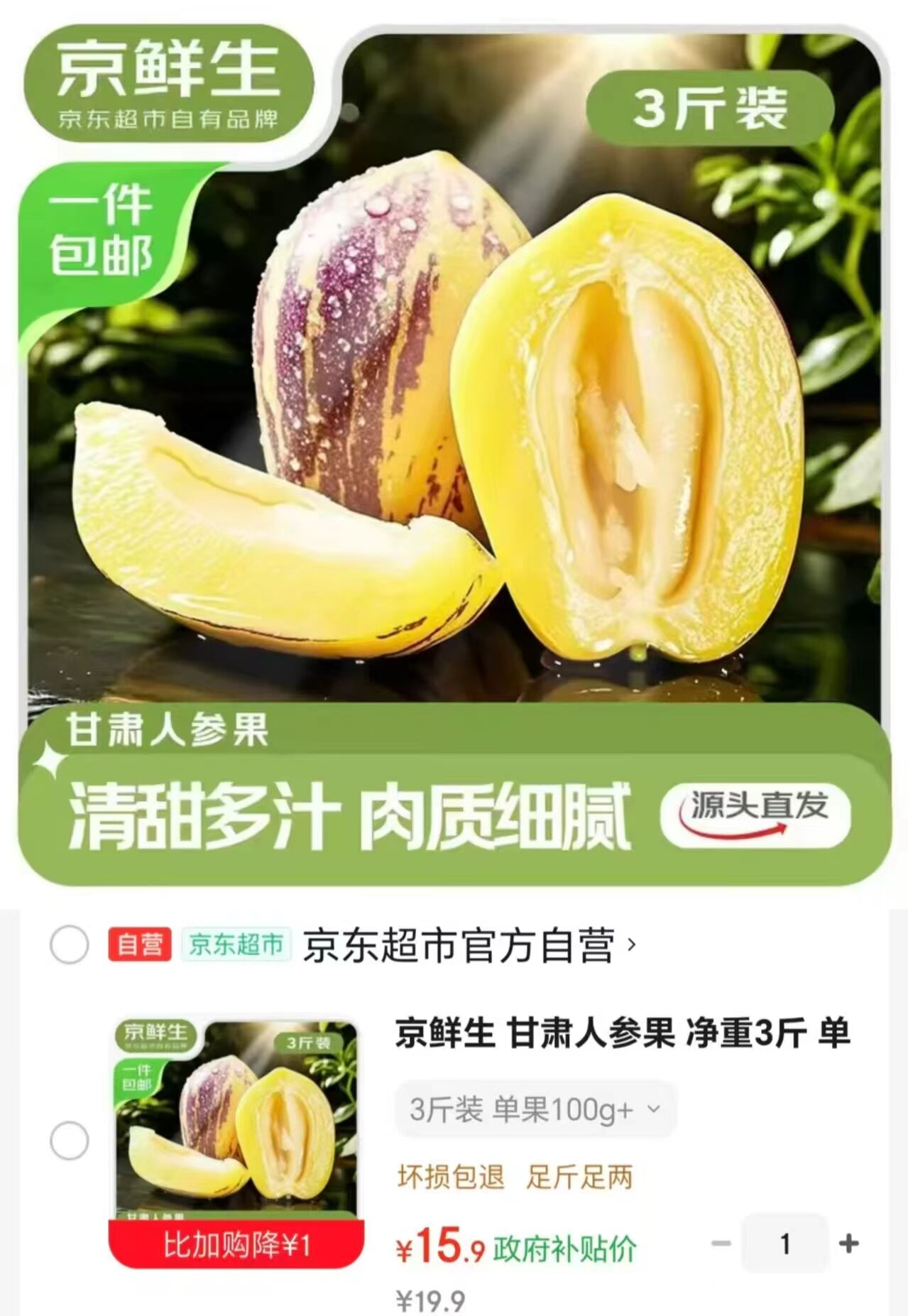Image resolution: width=908 pixels, height=1316 pixels.
Task: Open the 京鲜生 甘肃人参果 product title
Action: [x=622, y=1033]
